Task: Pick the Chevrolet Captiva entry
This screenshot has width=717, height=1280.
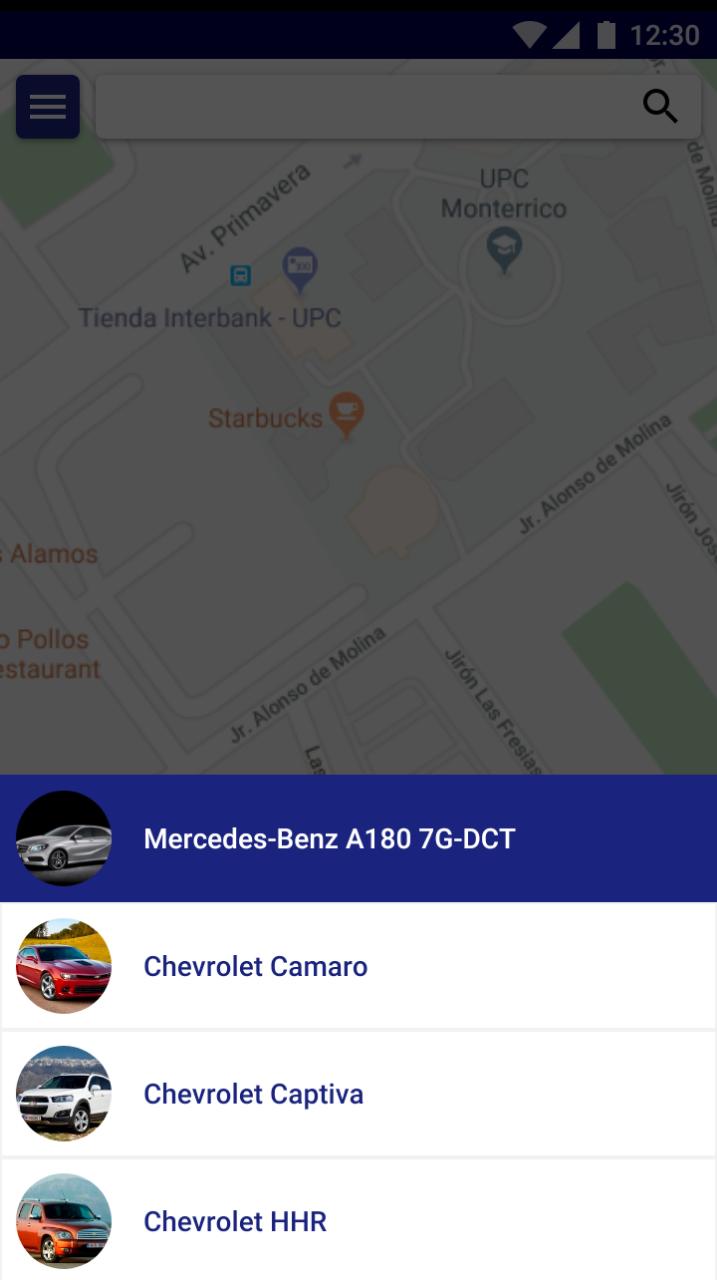Action: (x=358, y=1094)
